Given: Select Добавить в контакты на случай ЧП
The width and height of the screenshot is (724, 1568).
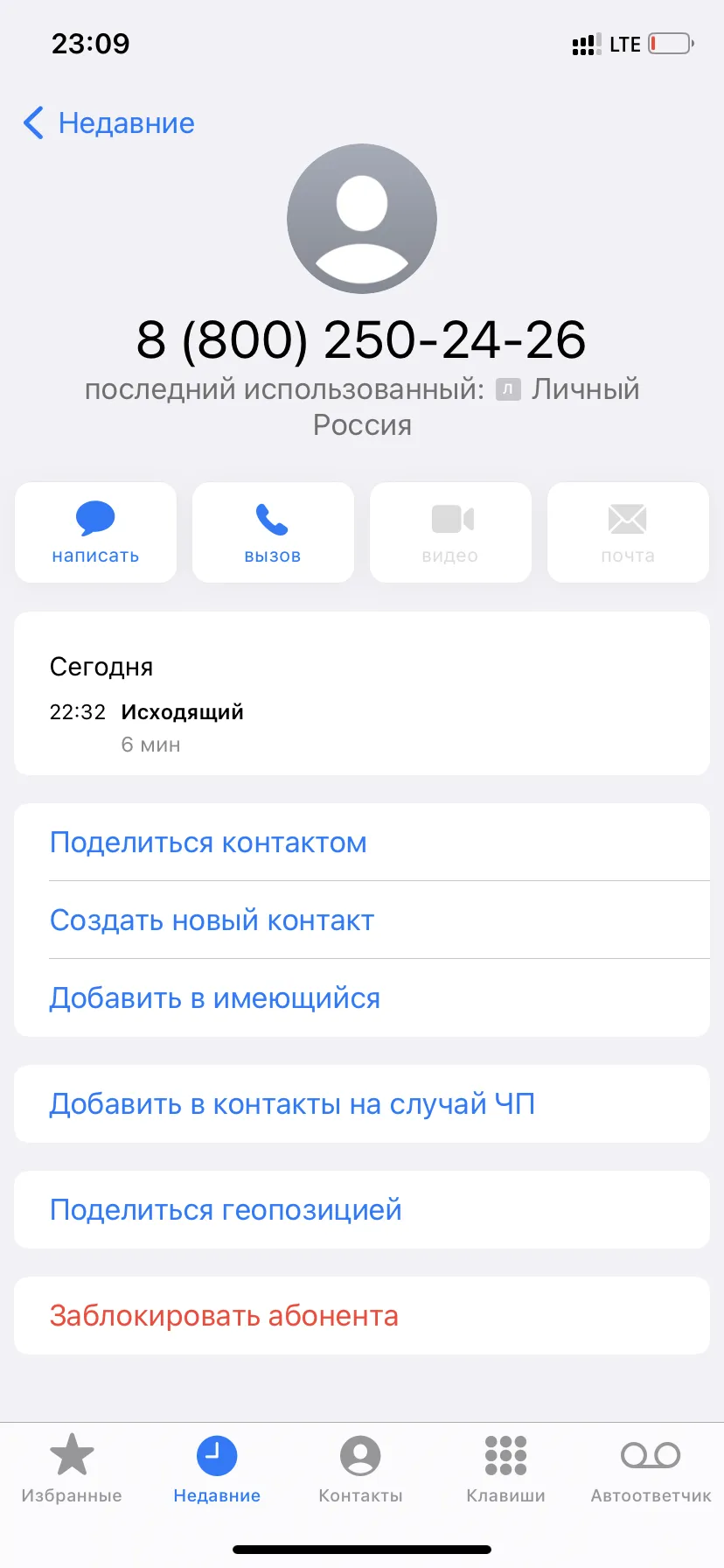Looking at the screenshot, I should (x=362, y=1104).
